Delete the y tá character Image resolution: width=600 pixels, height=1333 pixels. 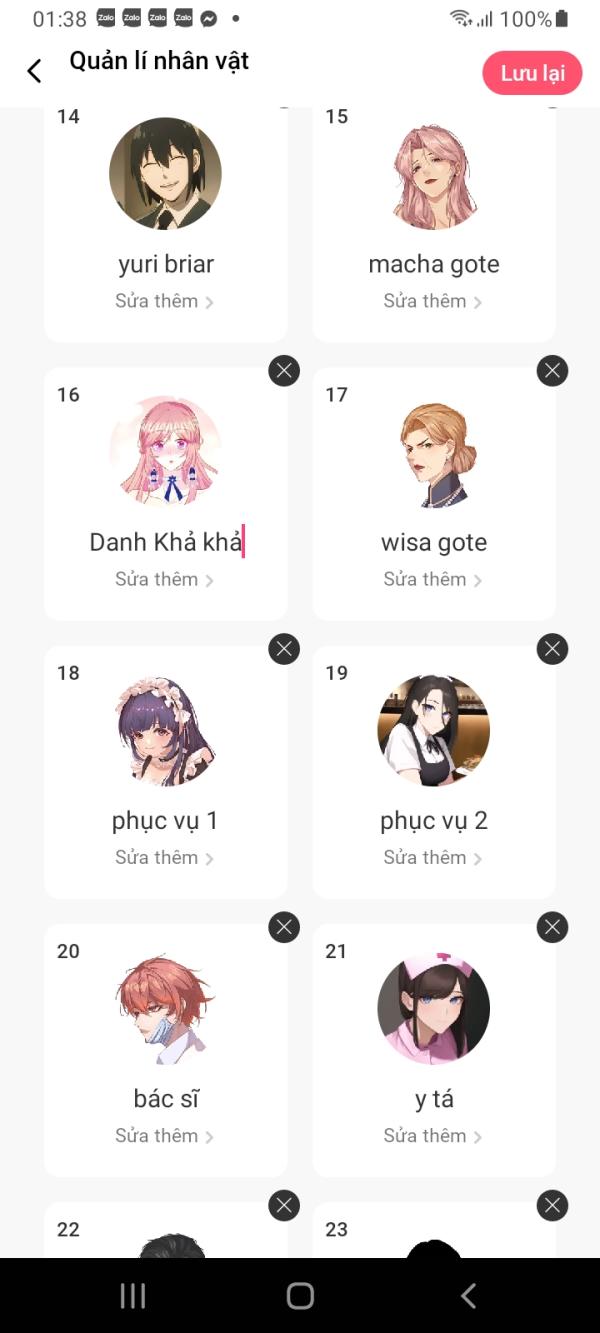pyautogui.click(x=552, y=927)
